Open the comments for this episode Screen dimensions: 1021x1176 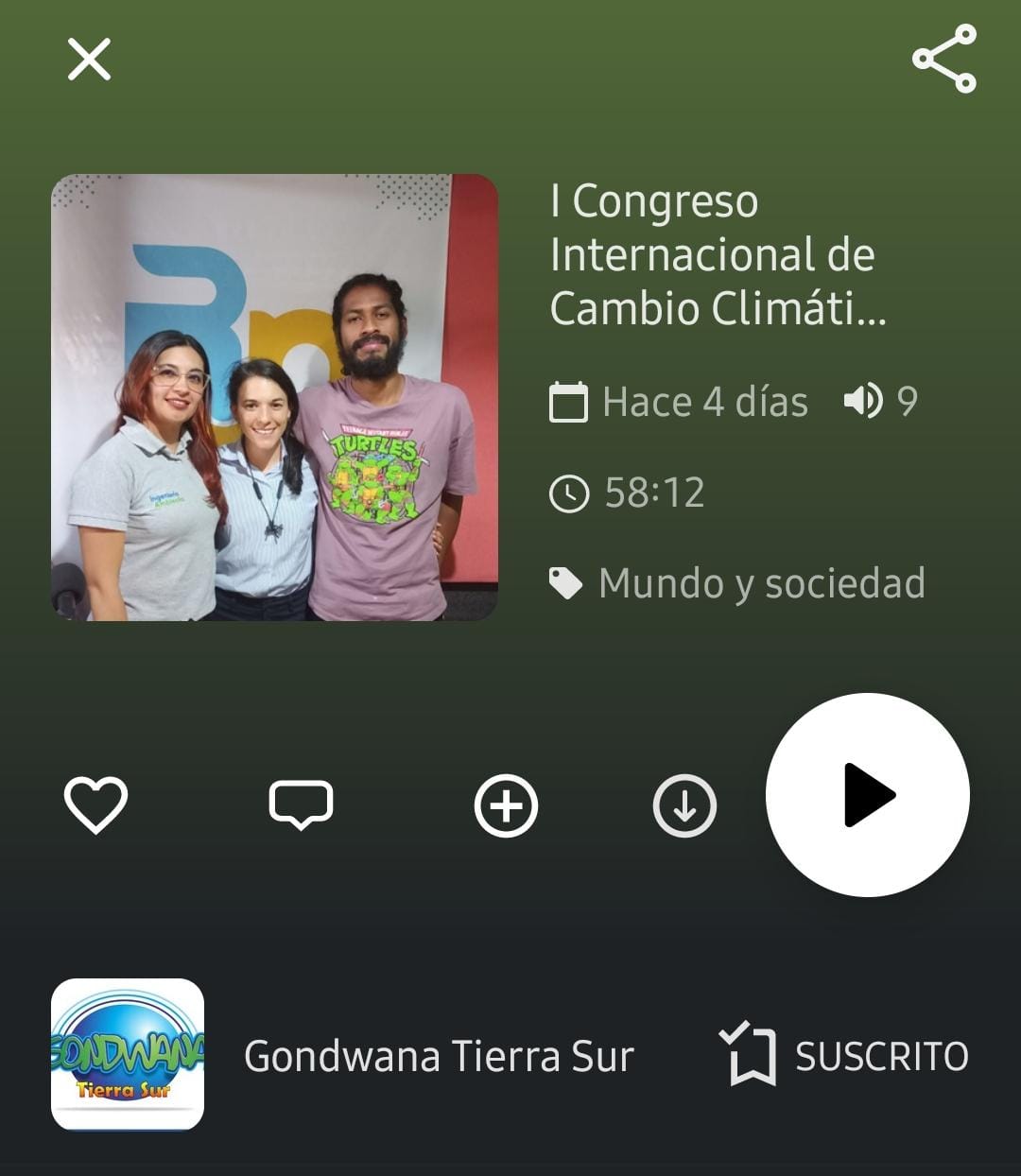pyautogui.click(x=300, y=804)
